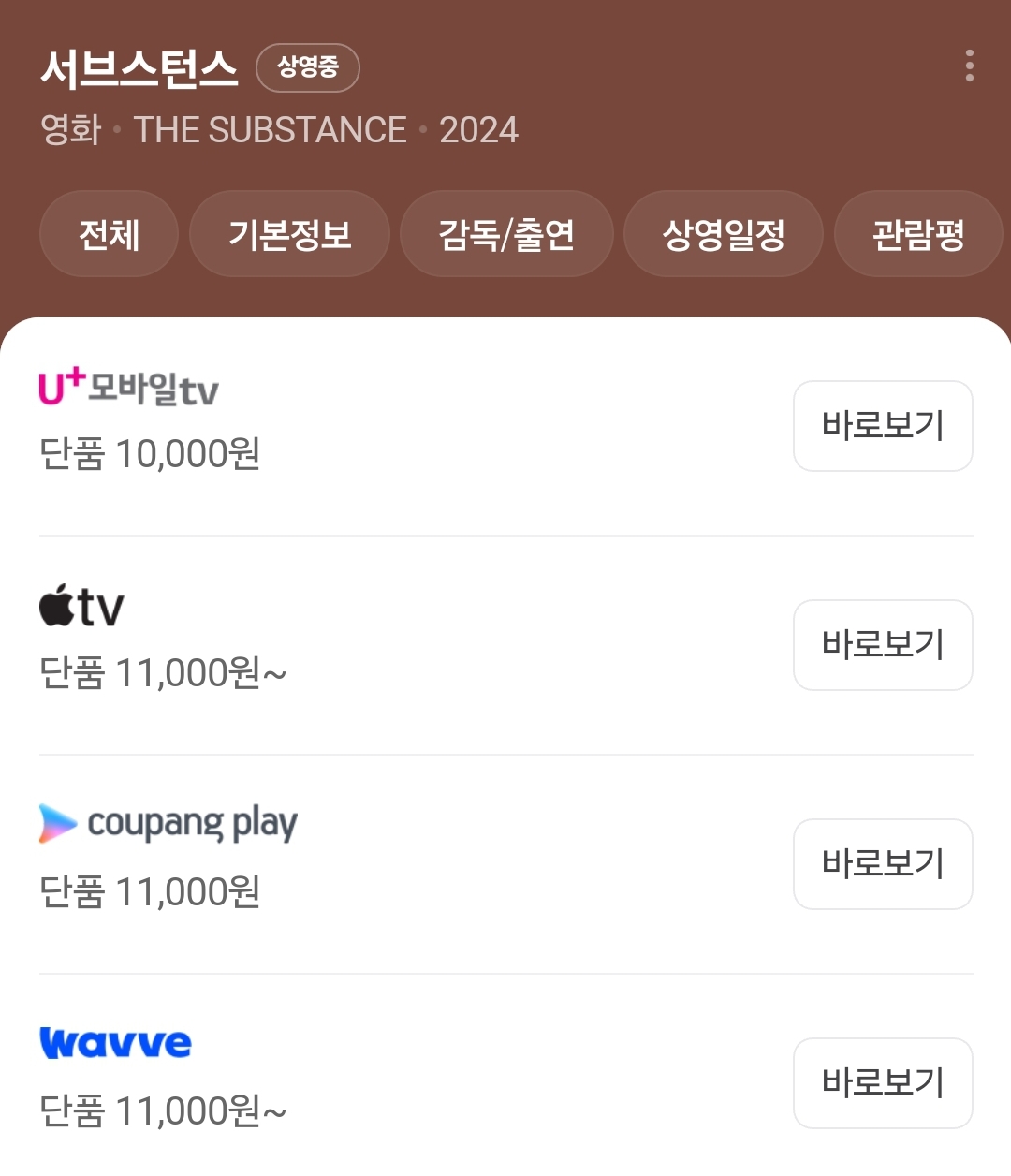
Task: Select the 기본정보 tab
Action: pyautogui.click(x=289, y=234)
